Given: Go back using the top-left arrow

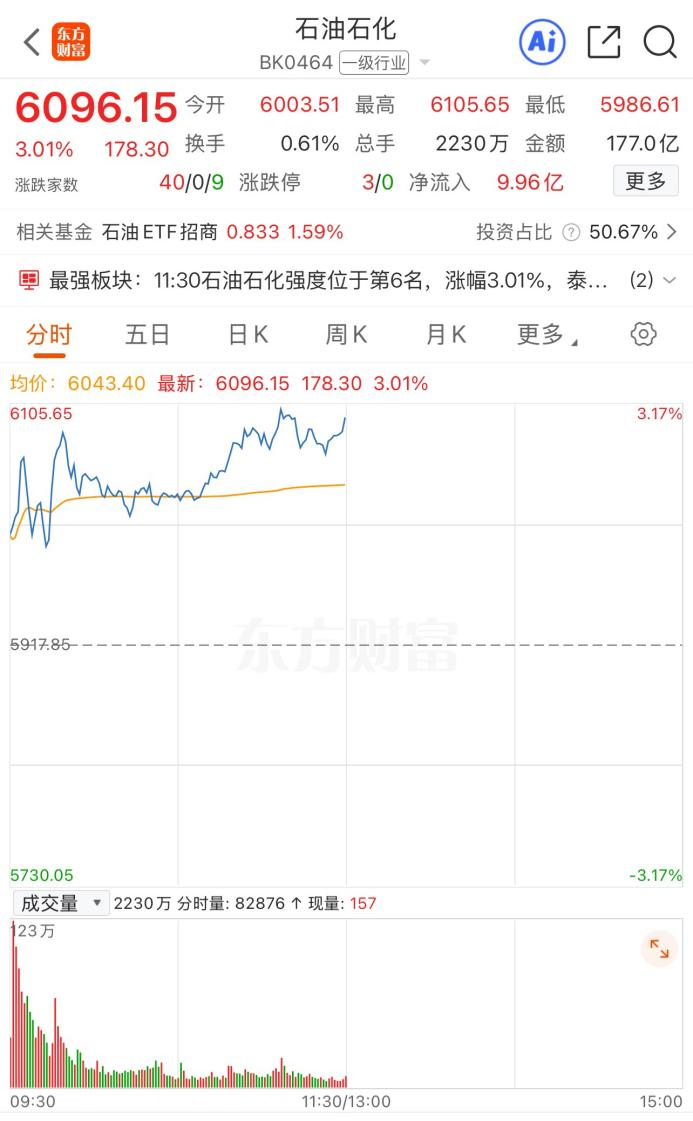Looking at the screenshot, I should pos(32,42).
